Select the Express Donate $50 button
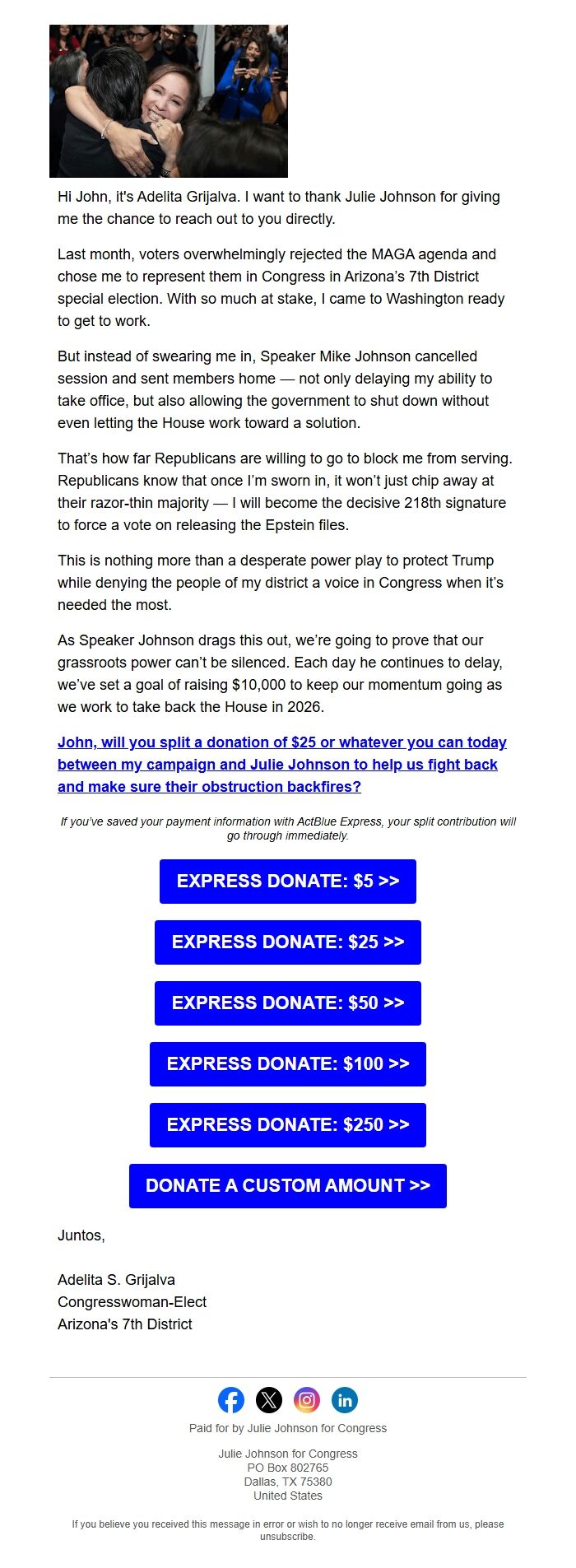This screenshot has height=1568, width=576. [287, 1003]
